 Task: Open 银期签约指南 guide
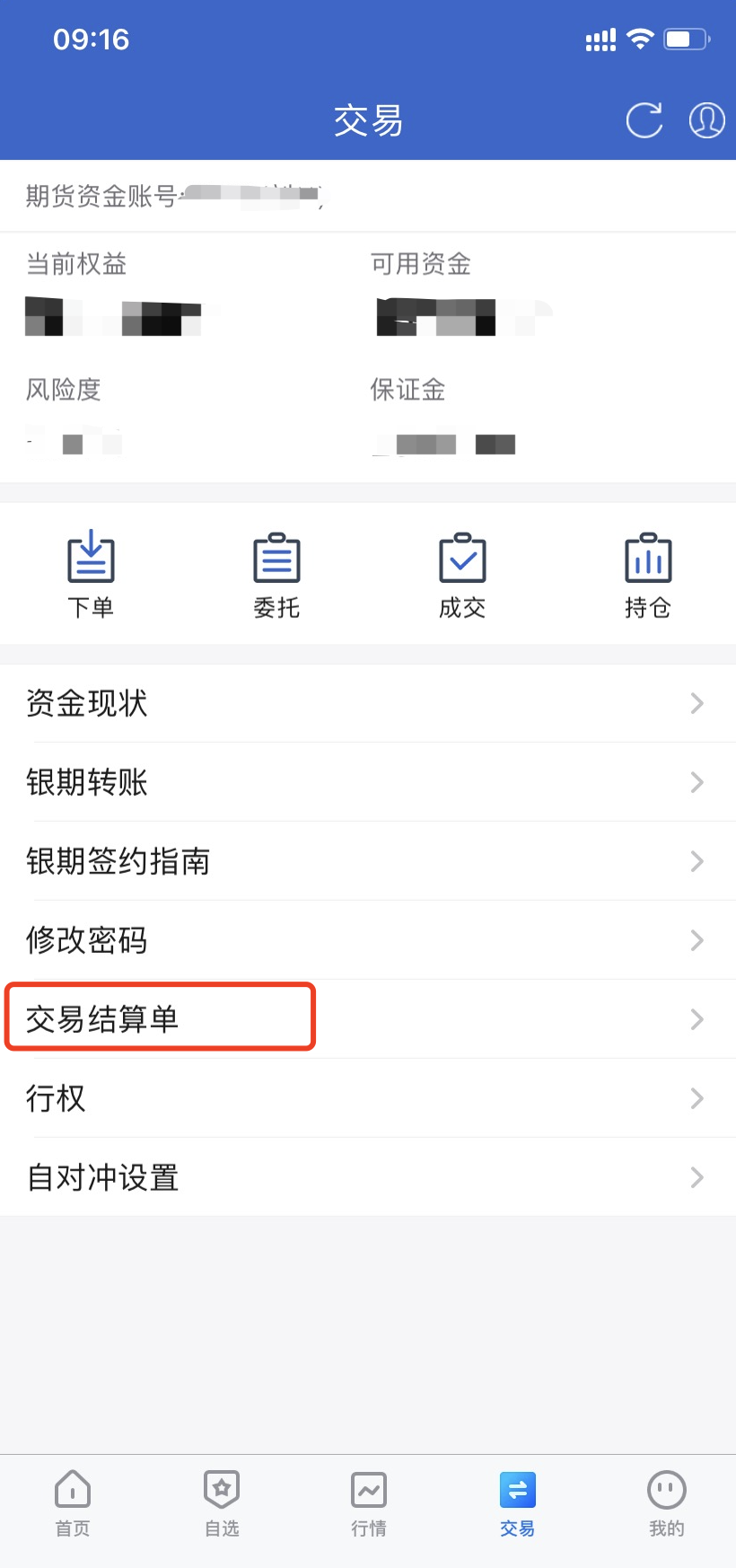pos(368,861)
